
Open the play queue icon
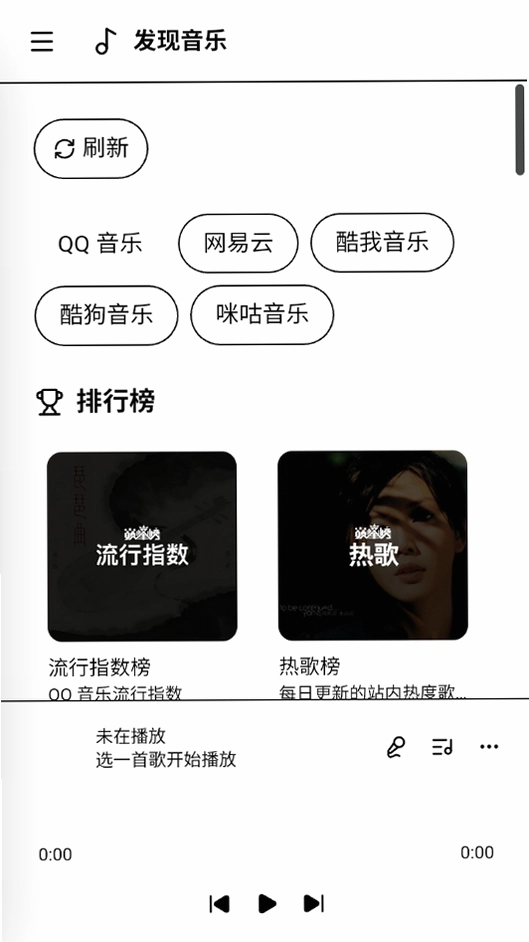click(x=443, y=747)
